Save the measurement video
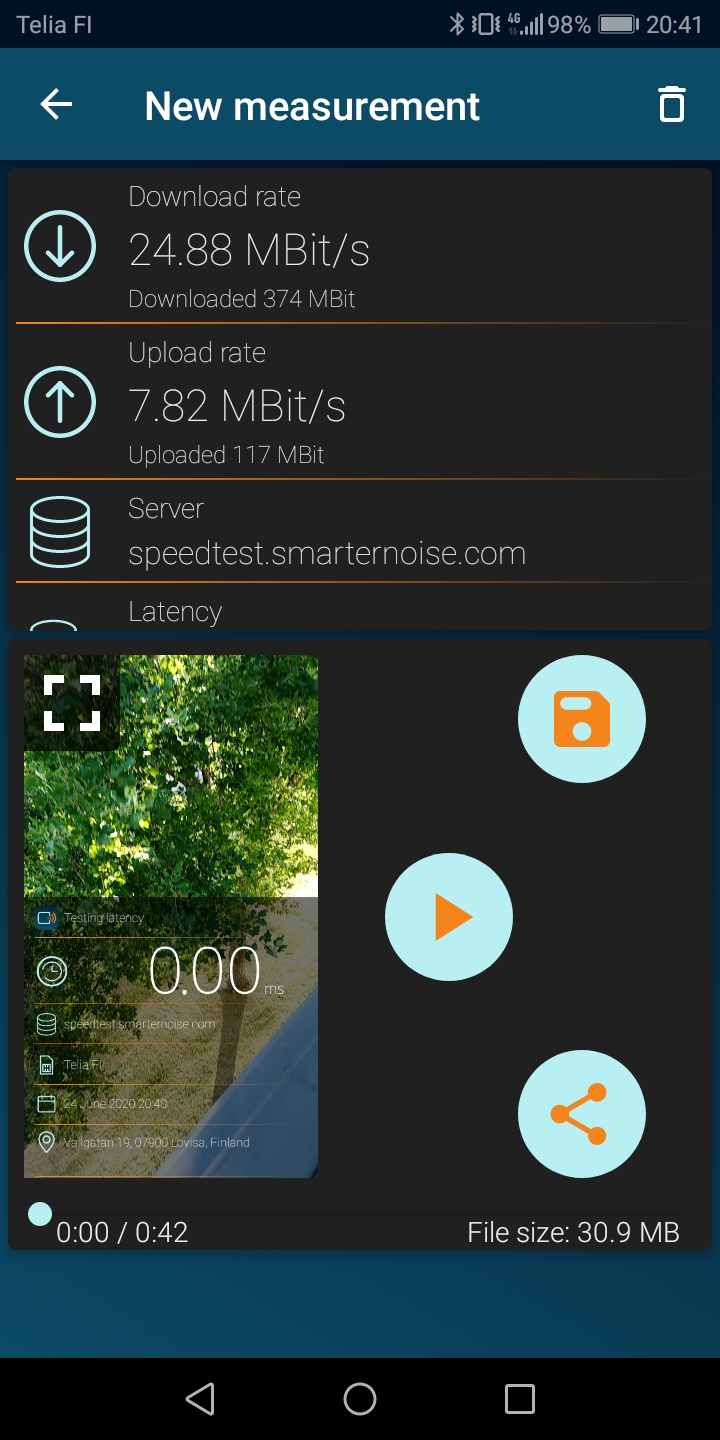This screenshot has width=720, height=1440. (581, 718)
